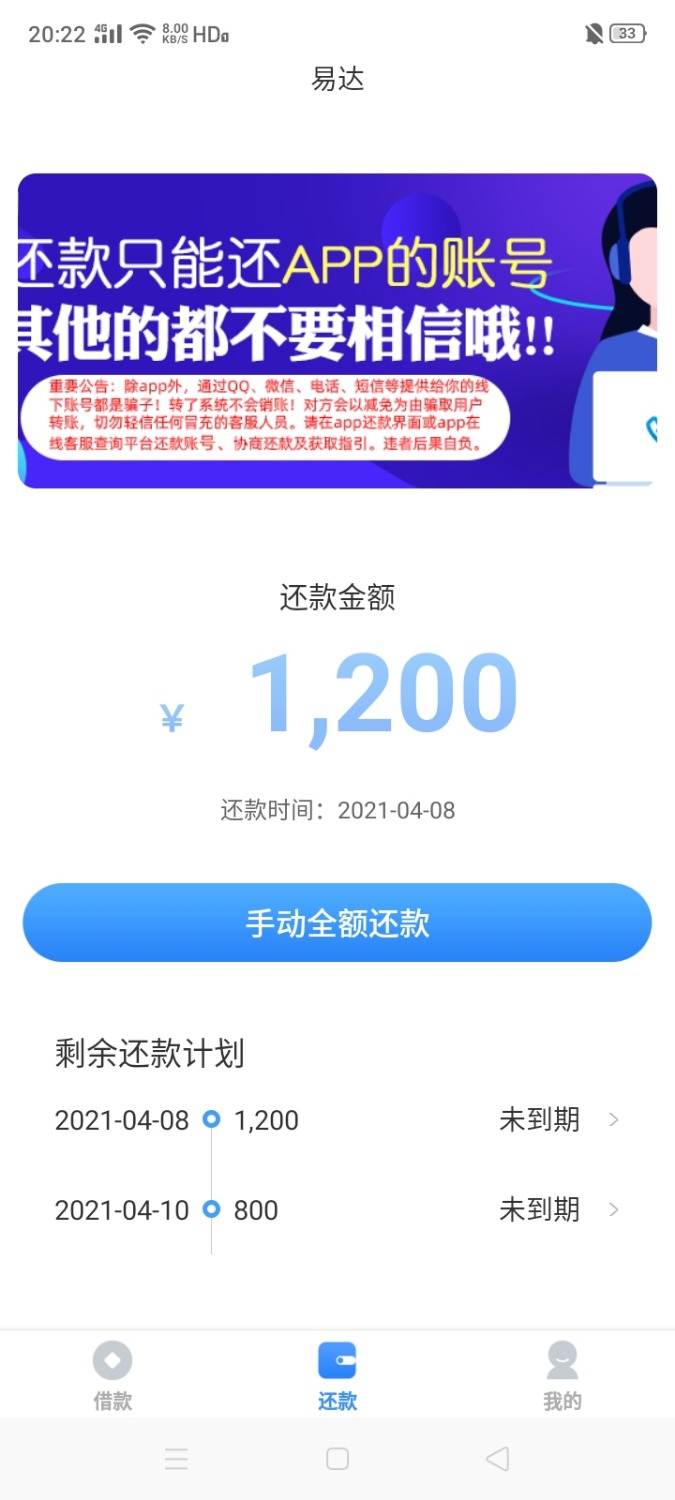Open the repayment warning banner
675x1500 pixels.
pos(337,330)
